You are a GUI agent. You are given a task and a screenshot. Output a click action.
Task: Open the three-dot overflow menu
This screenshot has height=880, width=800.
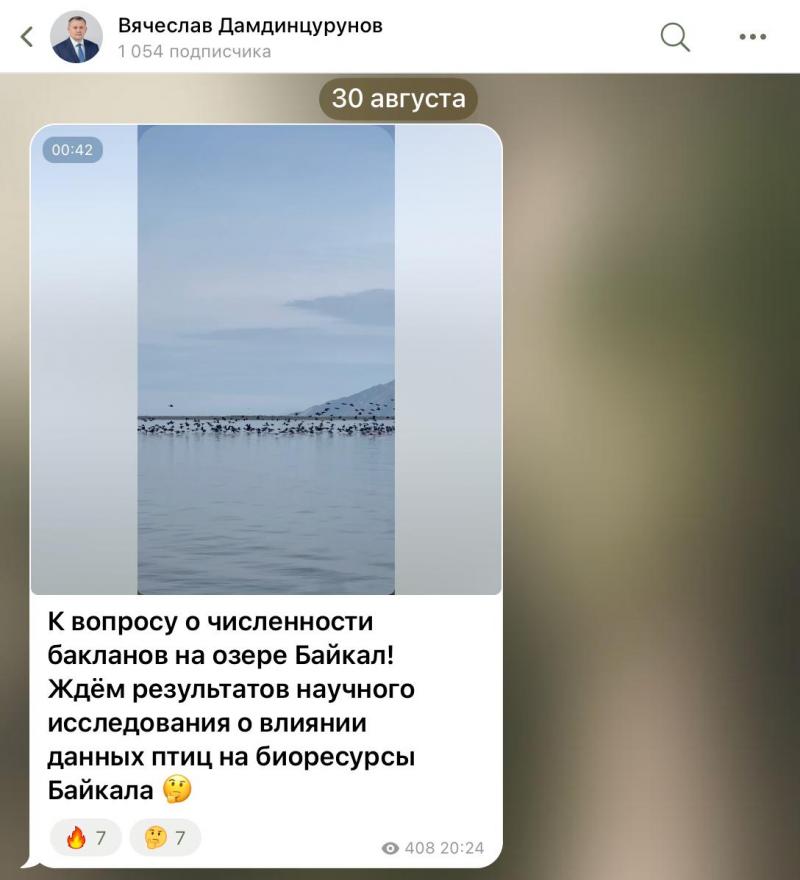click(x=752, y=37)
